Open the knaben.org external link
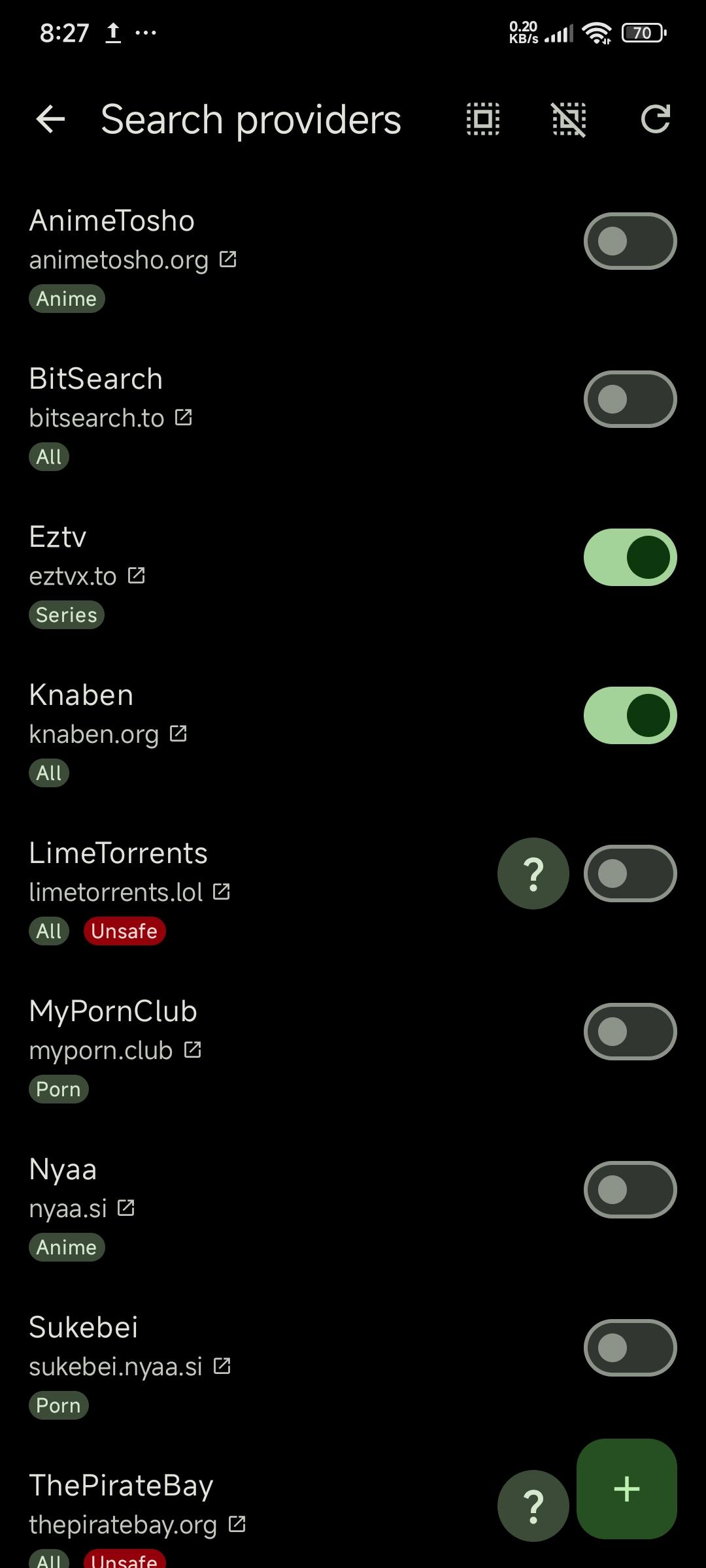The image size is (706, 1568). pos(178,734)
